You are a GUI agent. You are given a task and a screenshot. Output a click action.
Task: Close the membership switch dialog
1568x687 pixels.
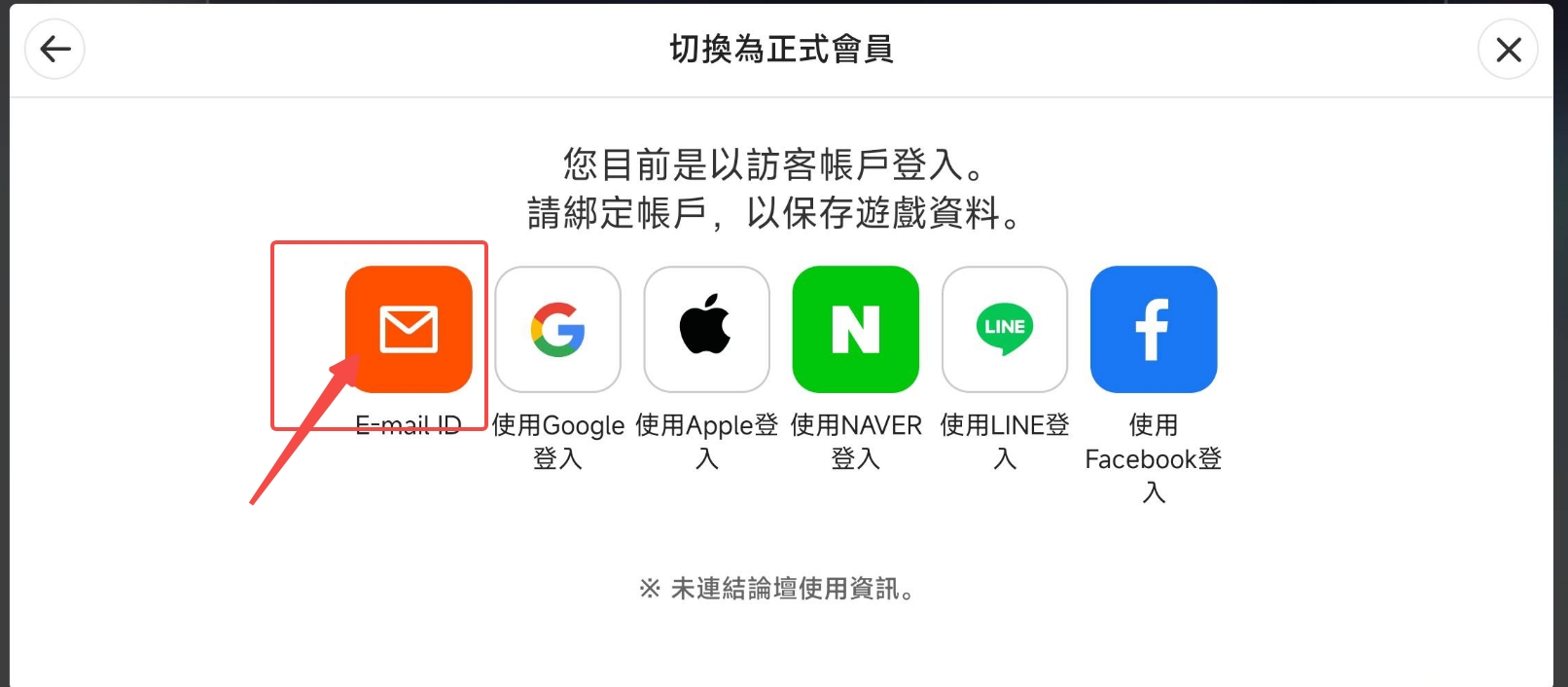[1508, 49]
